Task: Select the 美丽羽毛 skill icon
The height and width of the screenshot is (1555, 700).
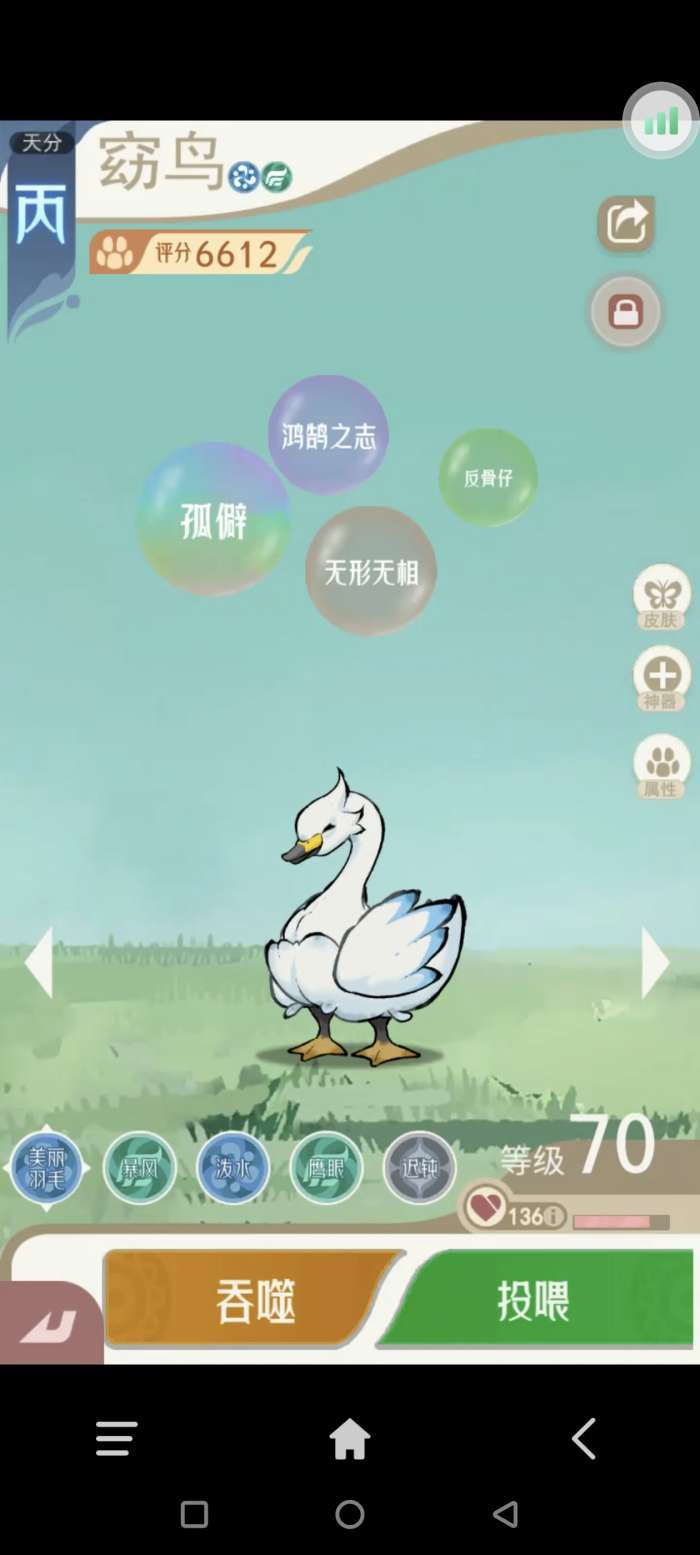Action: click(x=46, y=1167)
